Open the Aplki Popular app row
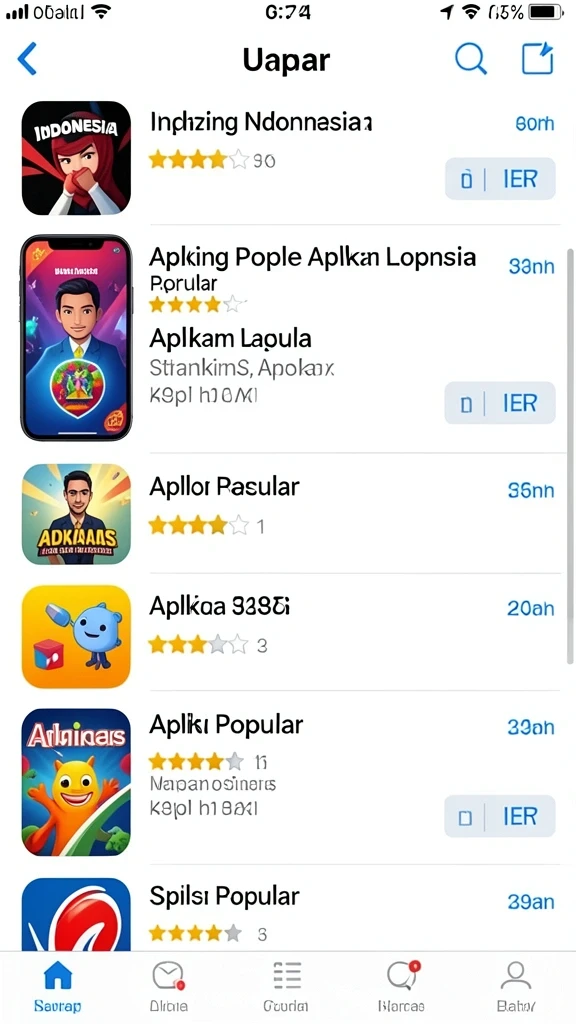The height and width of the screenshot is (1024, 576). pyautogui.click(x=288, y=782)
